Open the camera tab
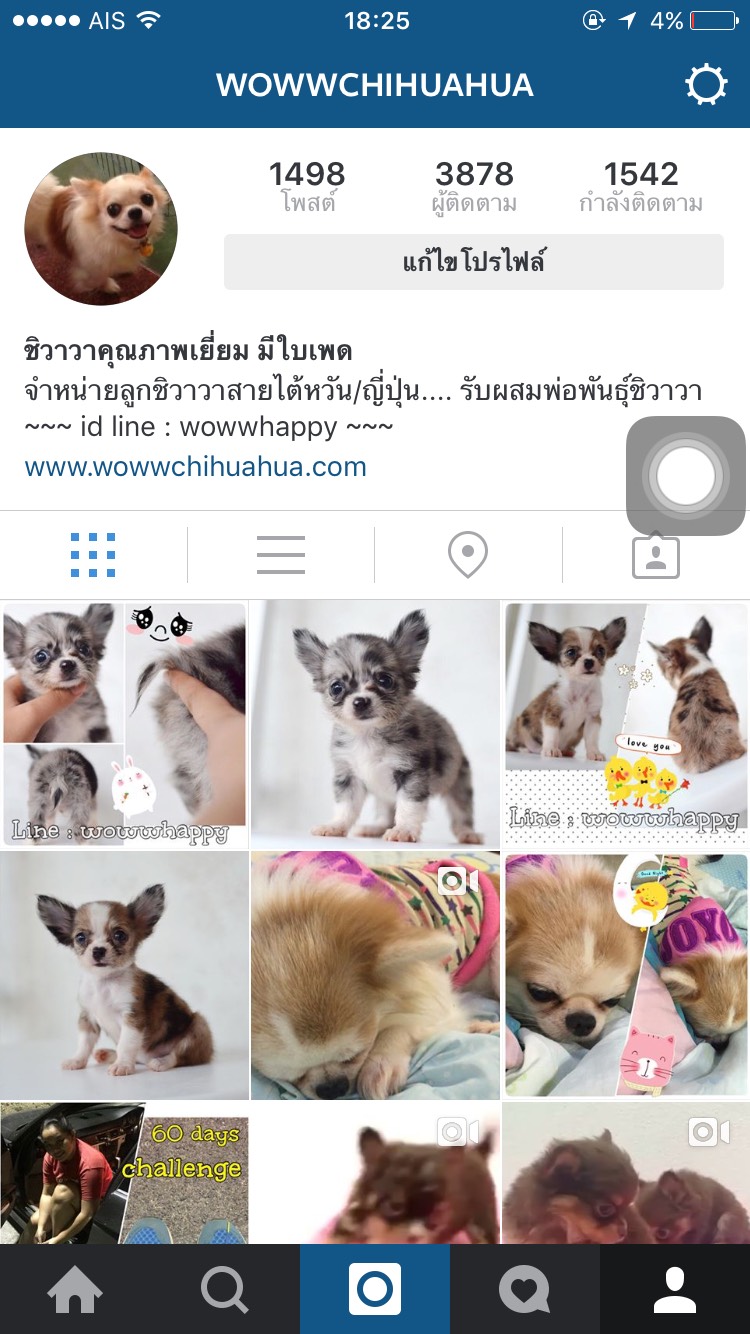This screenshot has height=1334, width=750. [375, 1290]
